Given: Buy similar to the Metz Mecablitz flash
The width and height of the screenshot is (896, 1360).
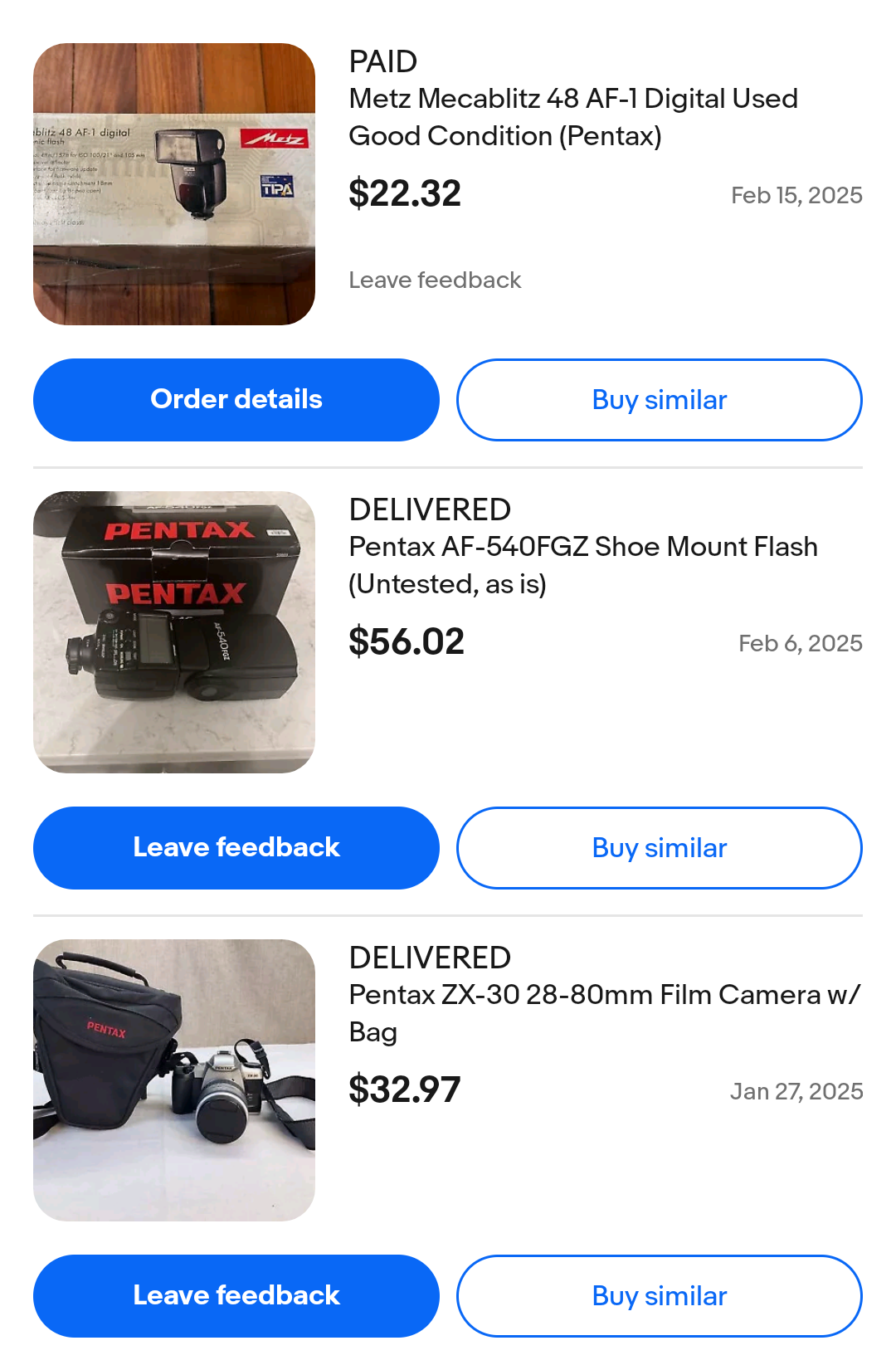Looking at the screenshot, I should pyautogui.click(x=660, y=400).
